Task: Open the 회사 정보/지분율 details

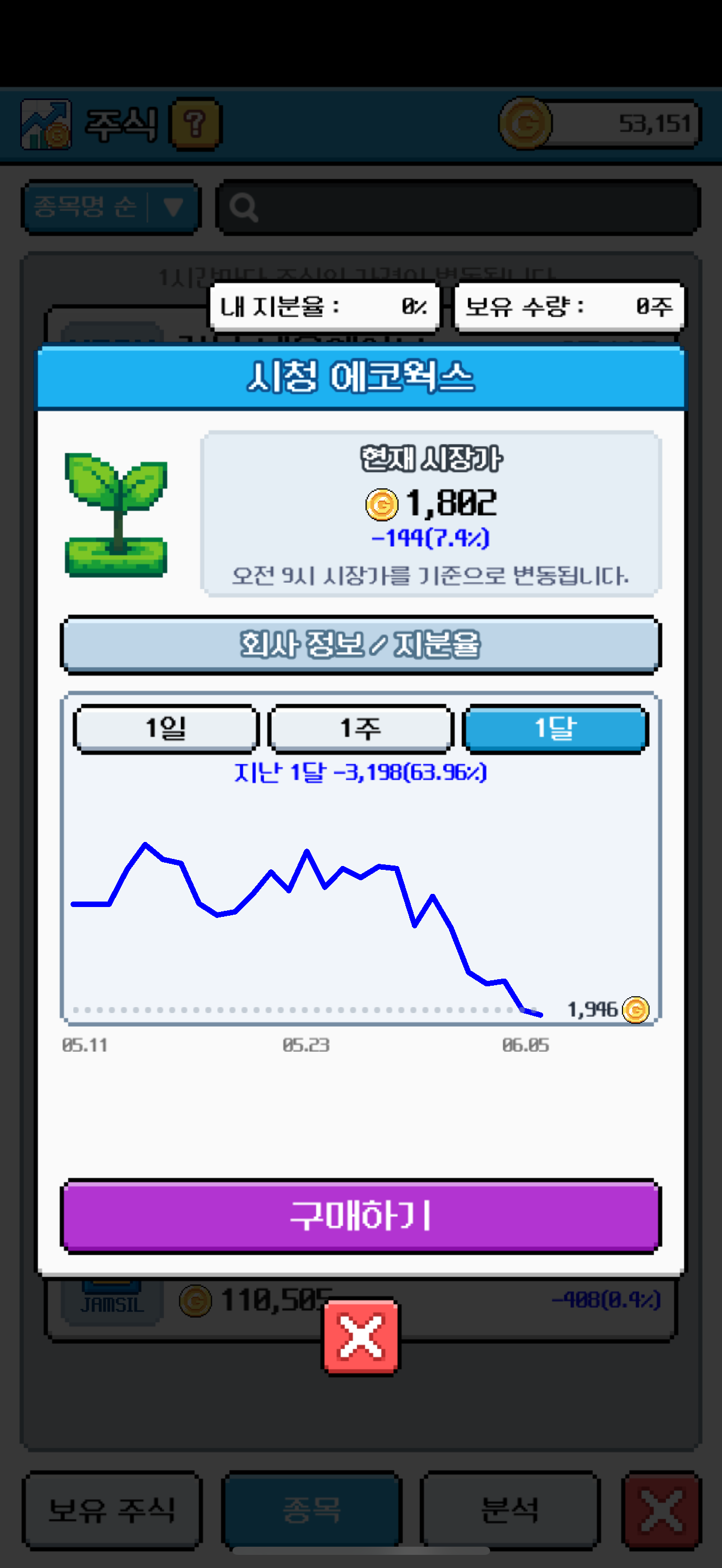Action: point(360,645)
